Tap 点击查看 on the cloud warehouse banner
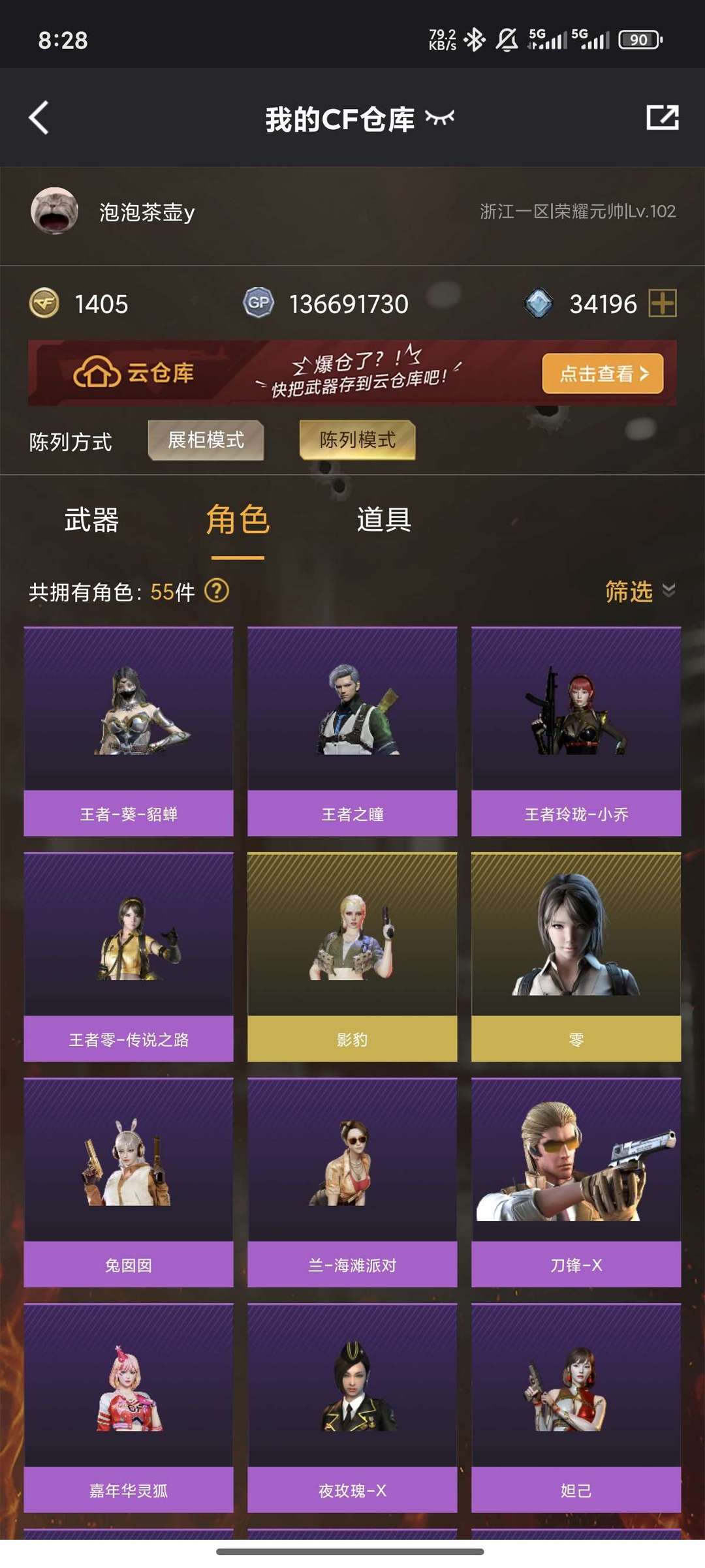705x1568 pixels. pos(603,373)
